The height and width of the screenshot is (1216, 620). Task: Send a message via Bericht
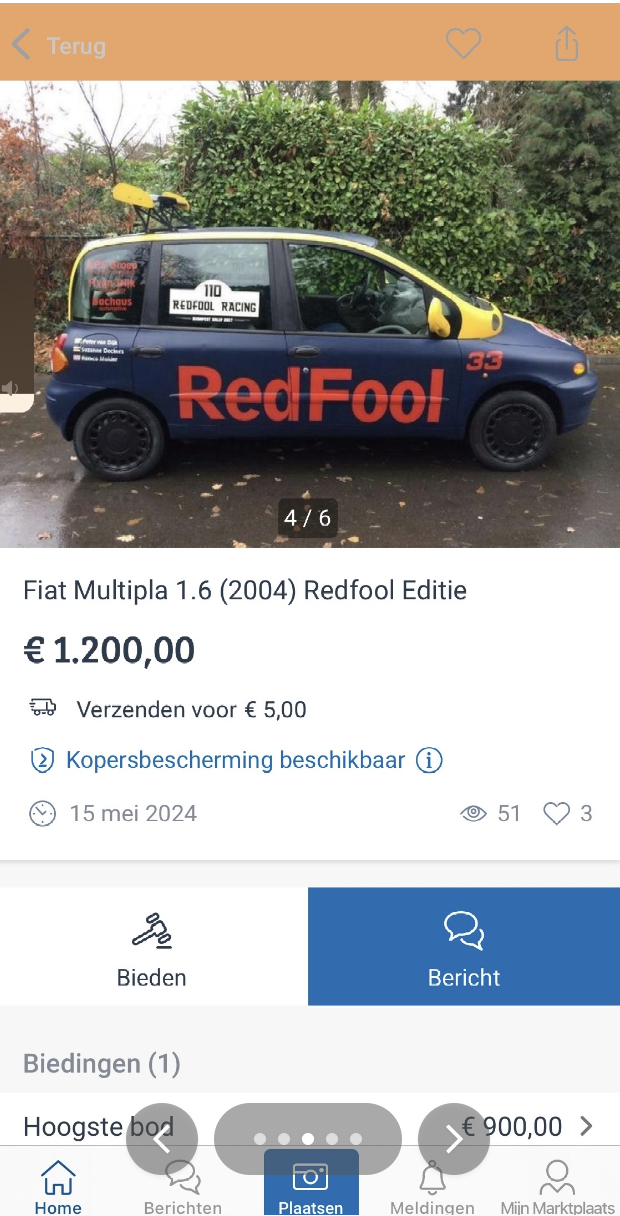click(464, 946)
